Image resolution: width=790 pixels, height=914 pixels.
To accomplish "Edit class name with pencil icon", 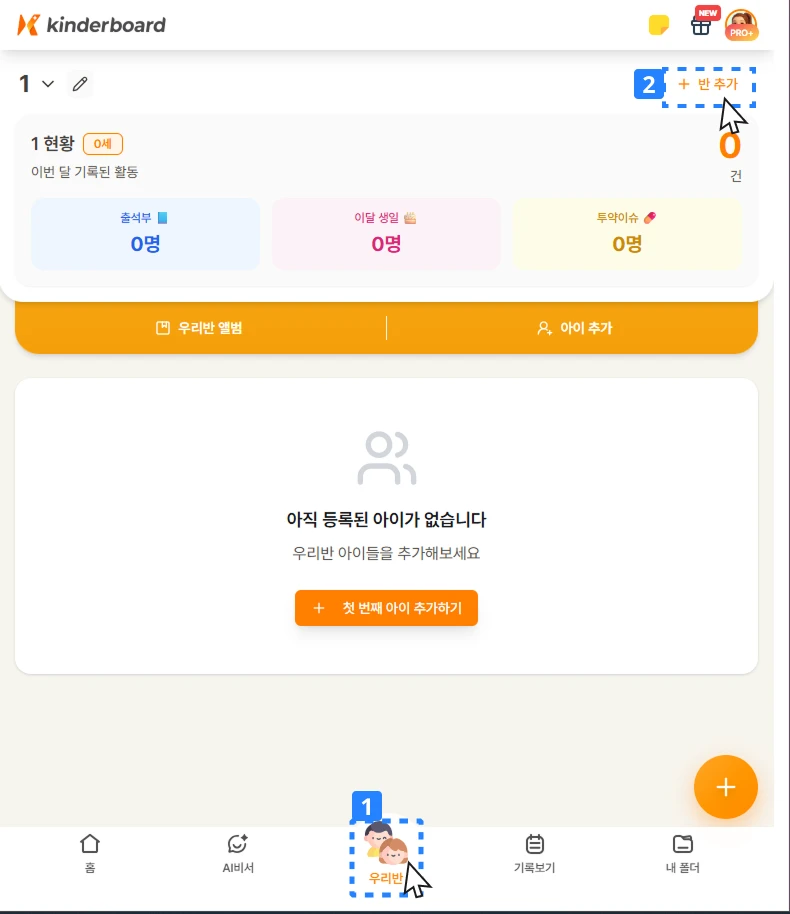I will pyautogui.click(x=80, y=84).
